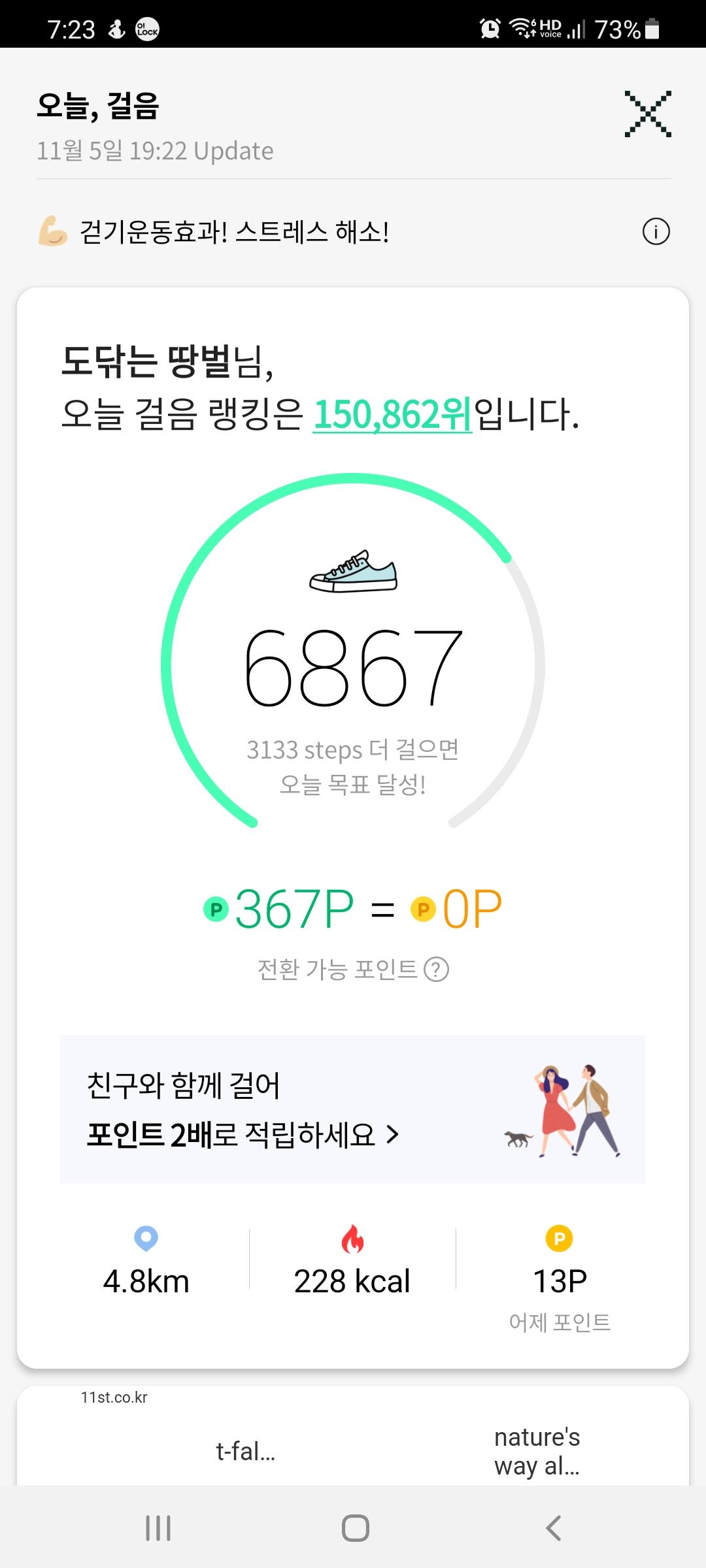The image size is (706, 1568).
Task: Go to the system home screen
Action: coord(355,1528)
